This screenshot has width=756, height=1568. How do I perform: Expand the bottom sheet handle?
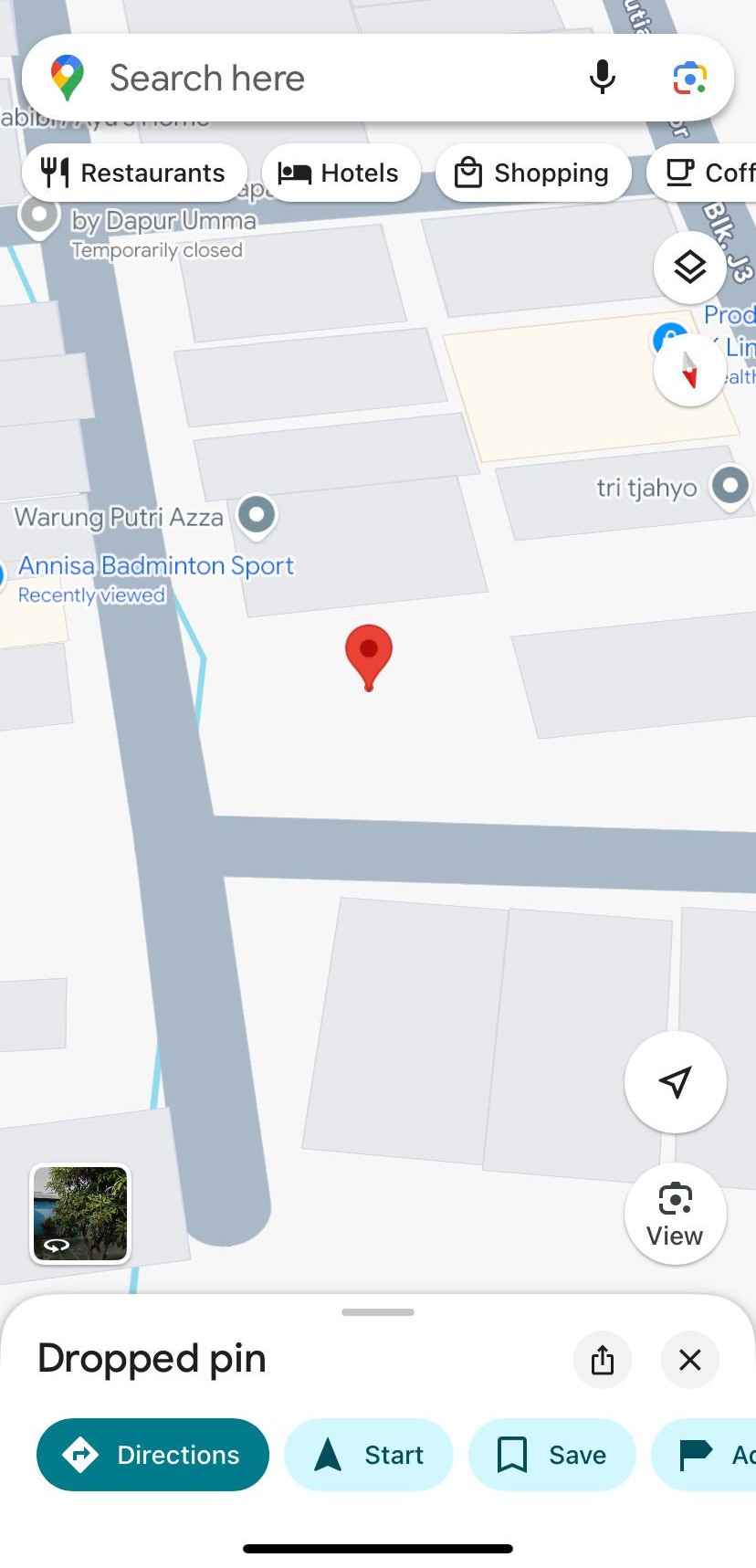point(378,1312)
